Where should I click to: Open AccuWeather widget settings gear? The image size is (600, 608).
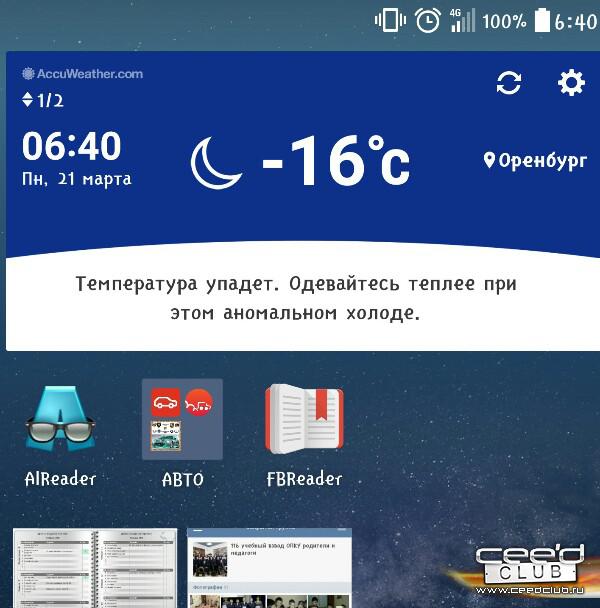[571, 83]
